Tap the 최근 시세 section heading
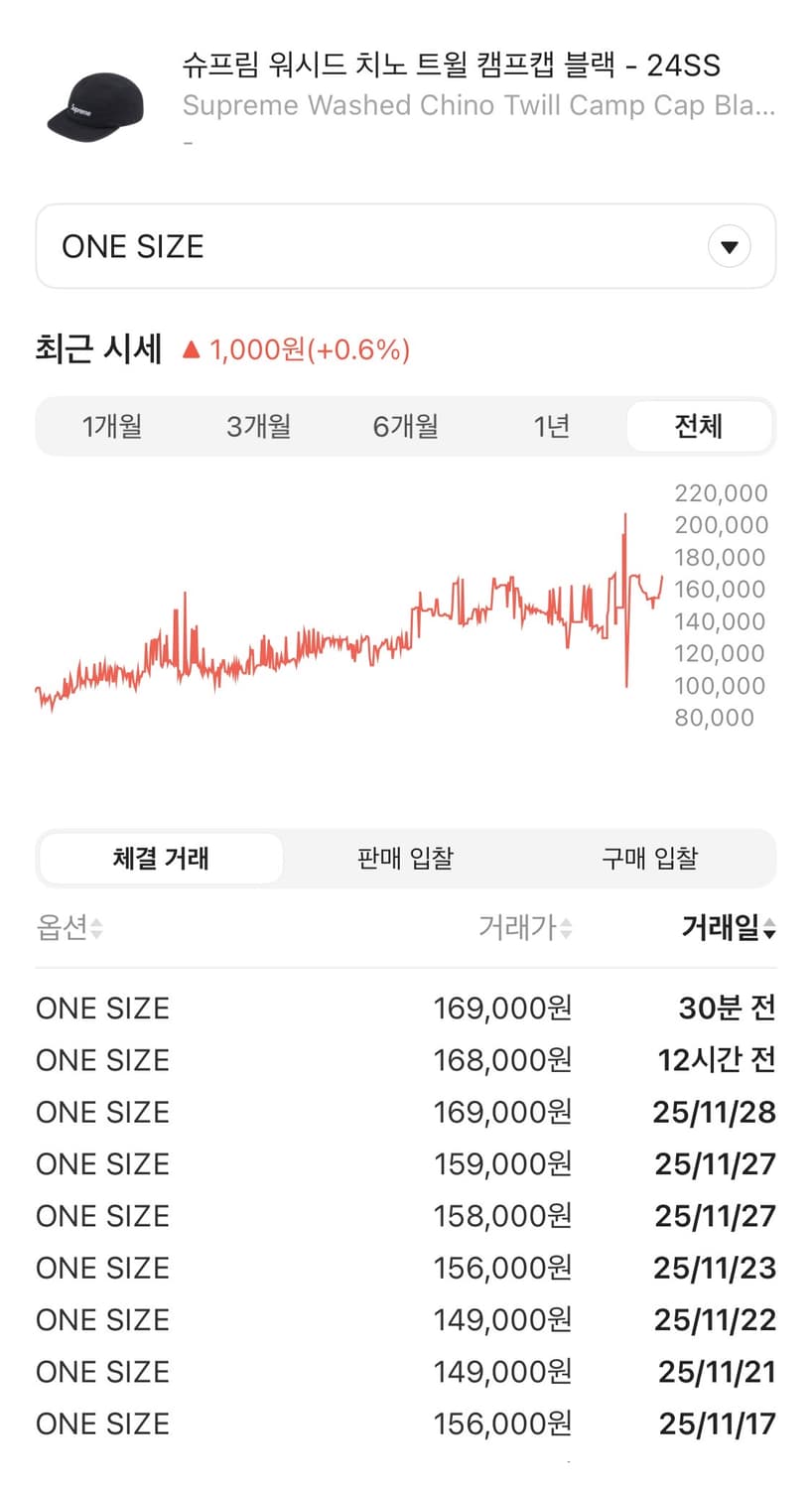The width and height of the screenshot is (812, 1489). (97, 349)
